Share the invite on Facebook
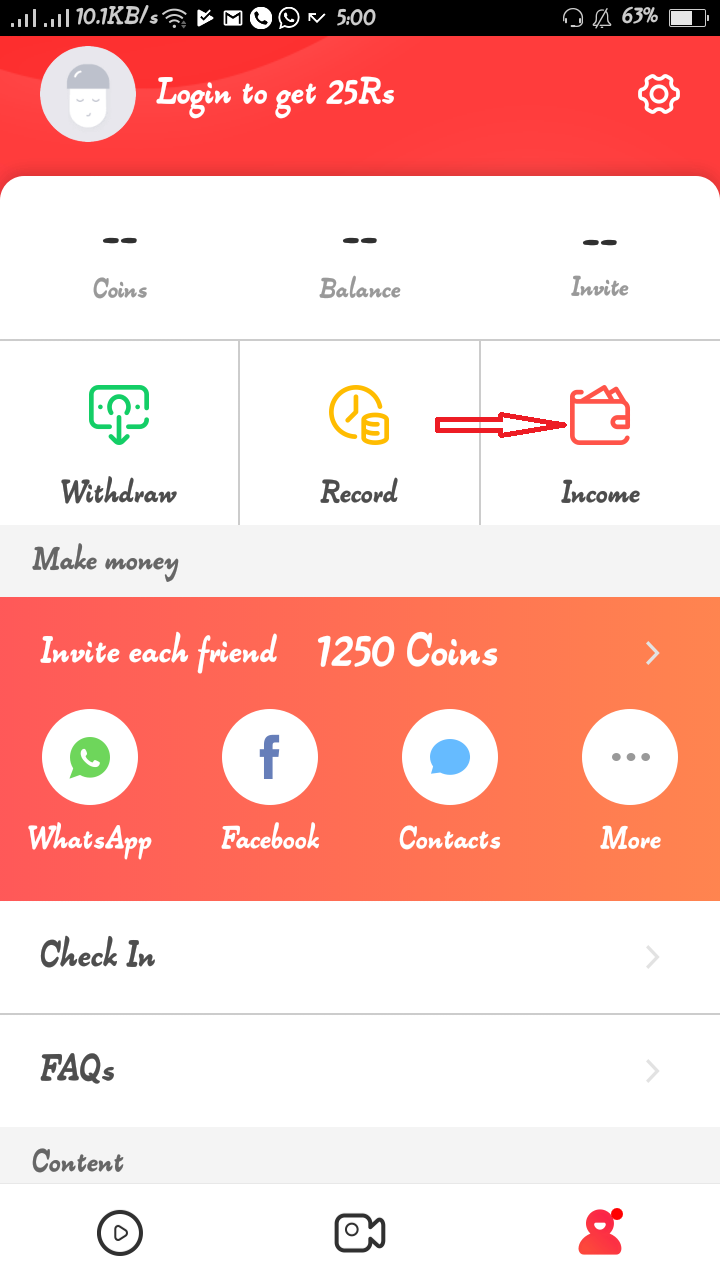The width and height of the screenshot is (720, 1280). click(x=270, y=758)
